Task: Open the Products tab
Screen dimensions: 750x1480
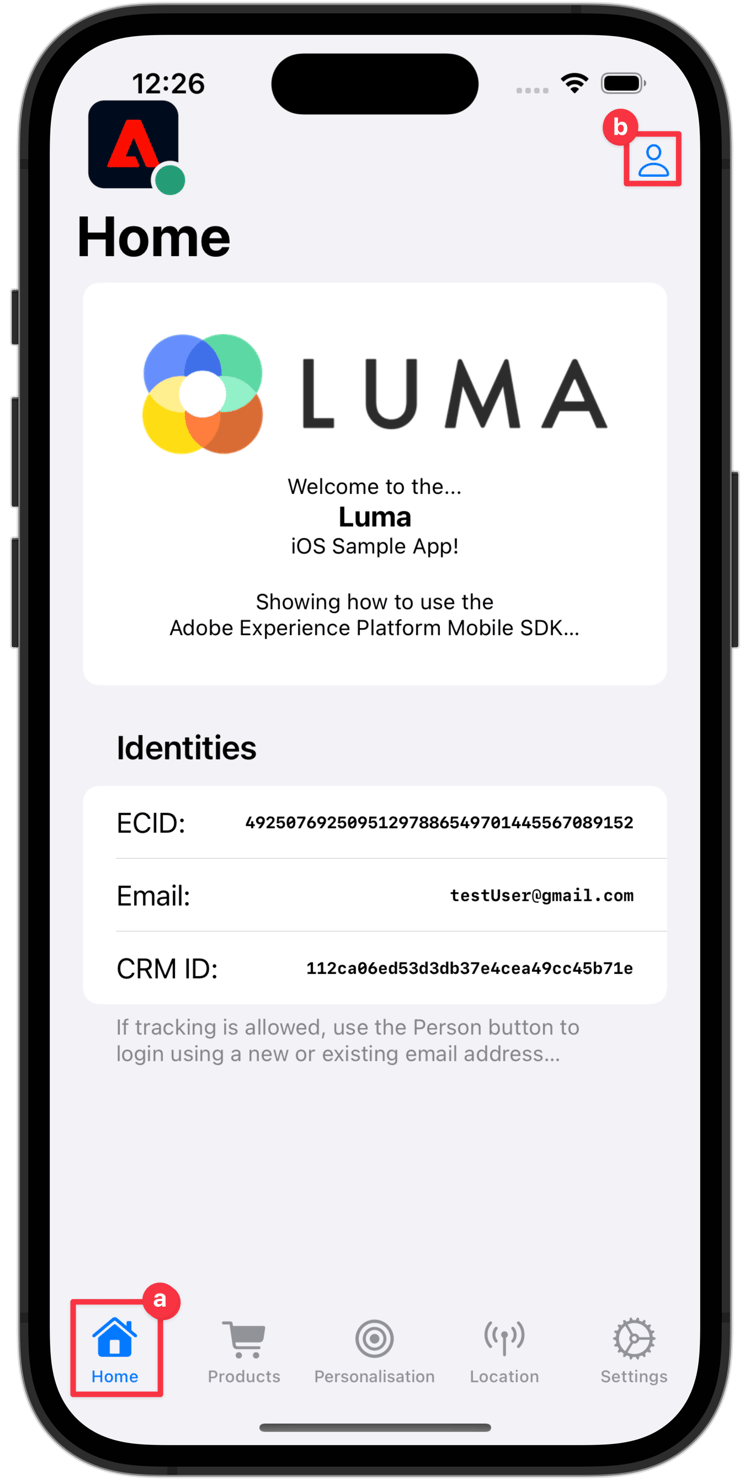Action: tap(244, 1350)
